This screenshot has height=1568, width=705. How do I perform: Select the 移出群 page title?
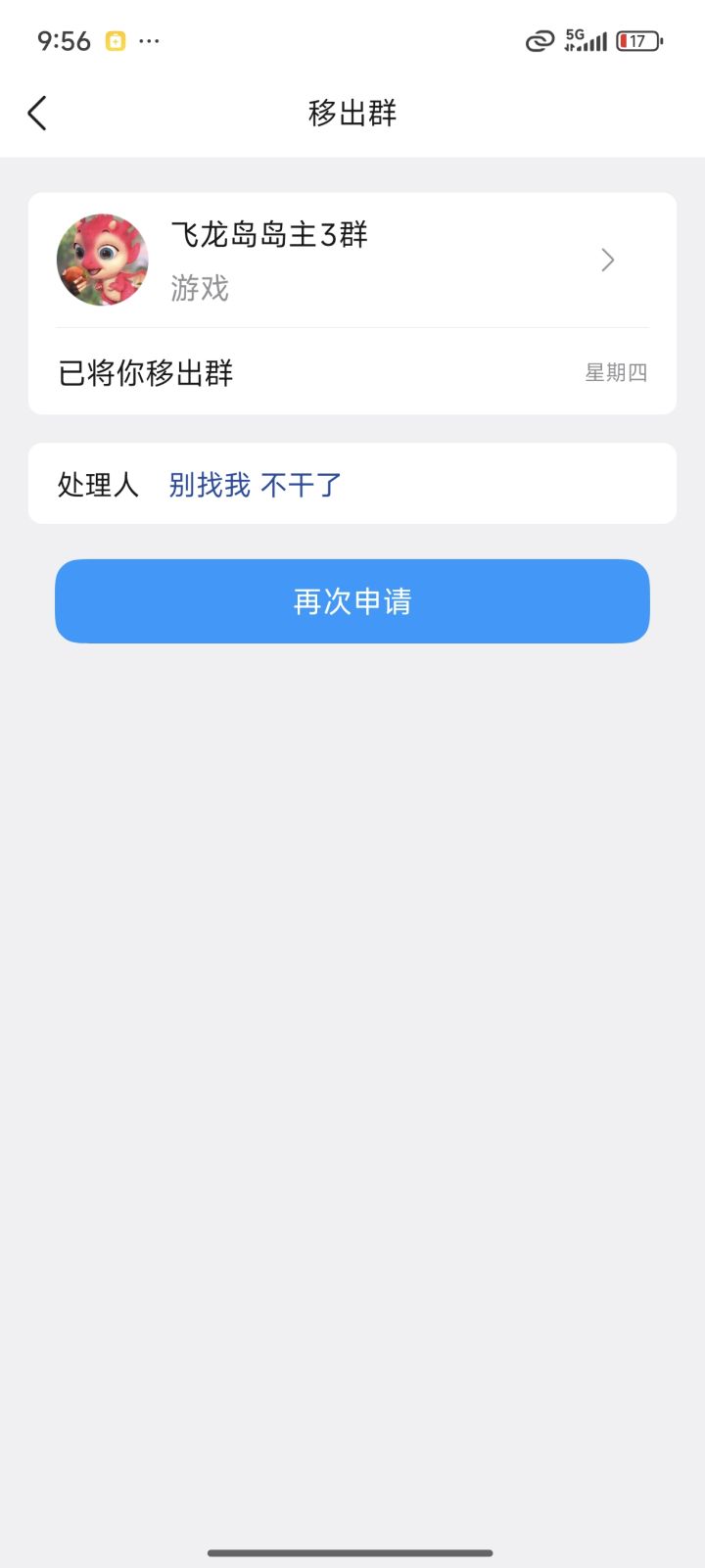coord(352,113)
